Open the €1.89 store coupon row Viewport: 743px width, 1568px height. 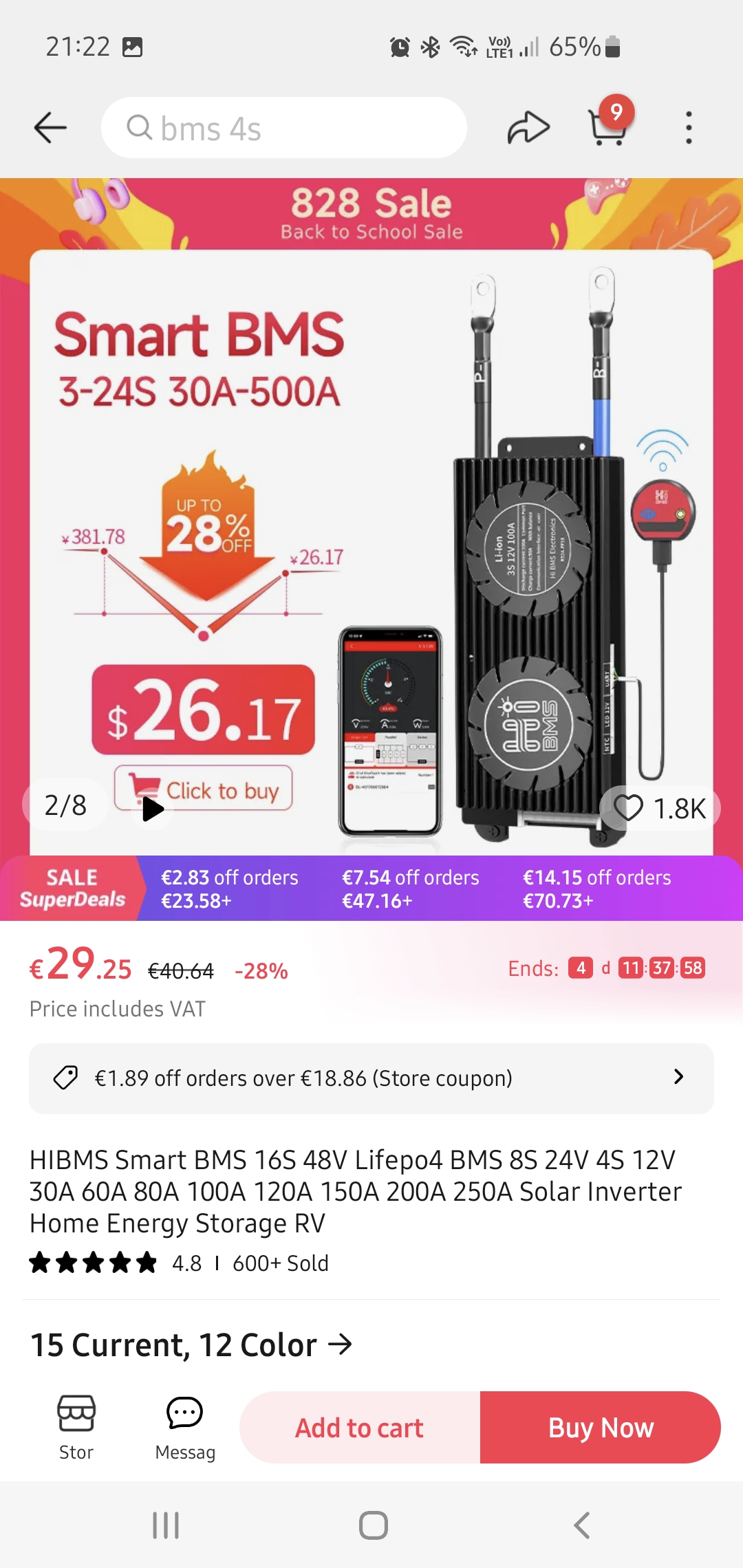[x=371, y=1078]
